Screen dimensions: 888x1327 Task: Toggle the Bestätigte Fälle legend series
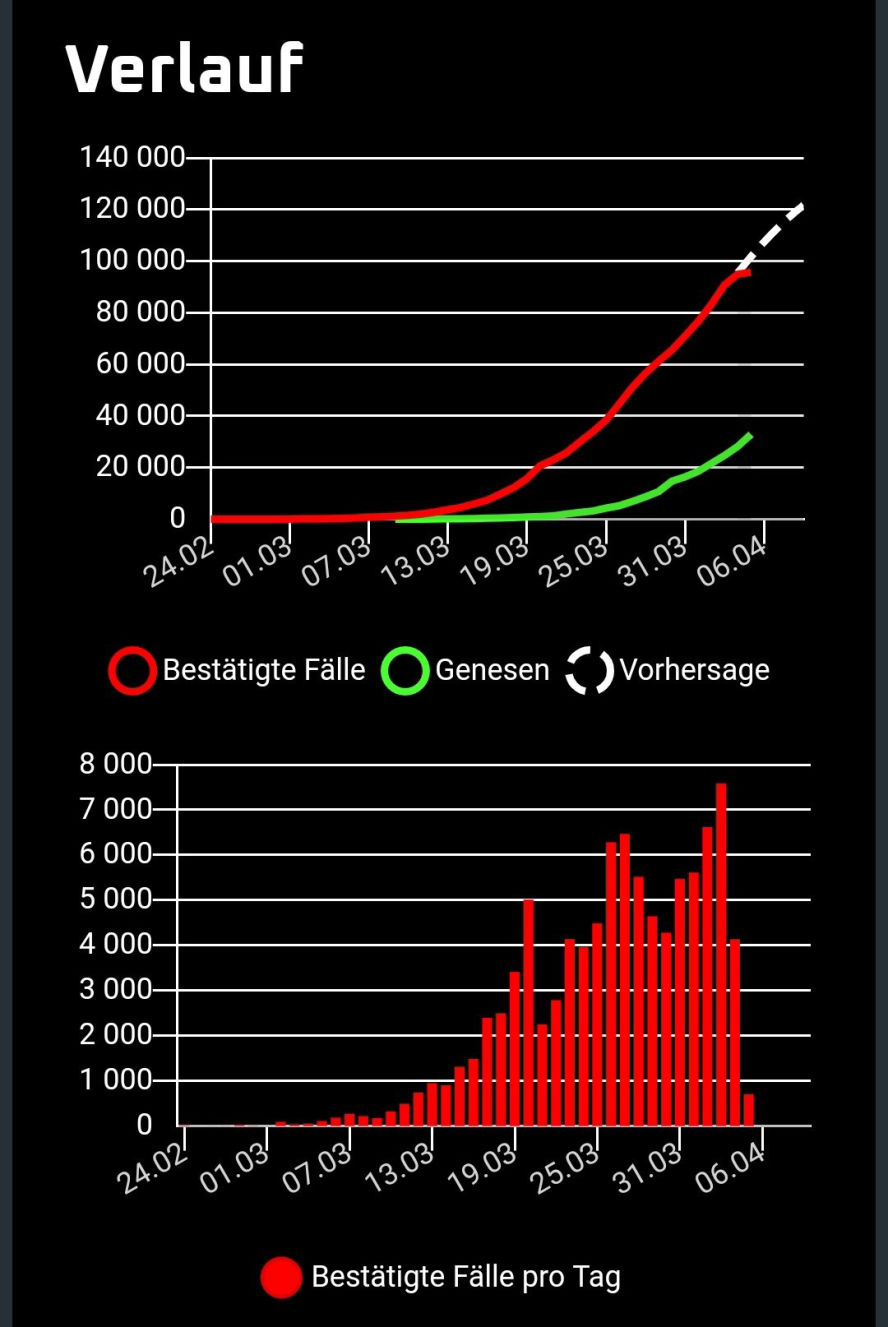[240, 670]
